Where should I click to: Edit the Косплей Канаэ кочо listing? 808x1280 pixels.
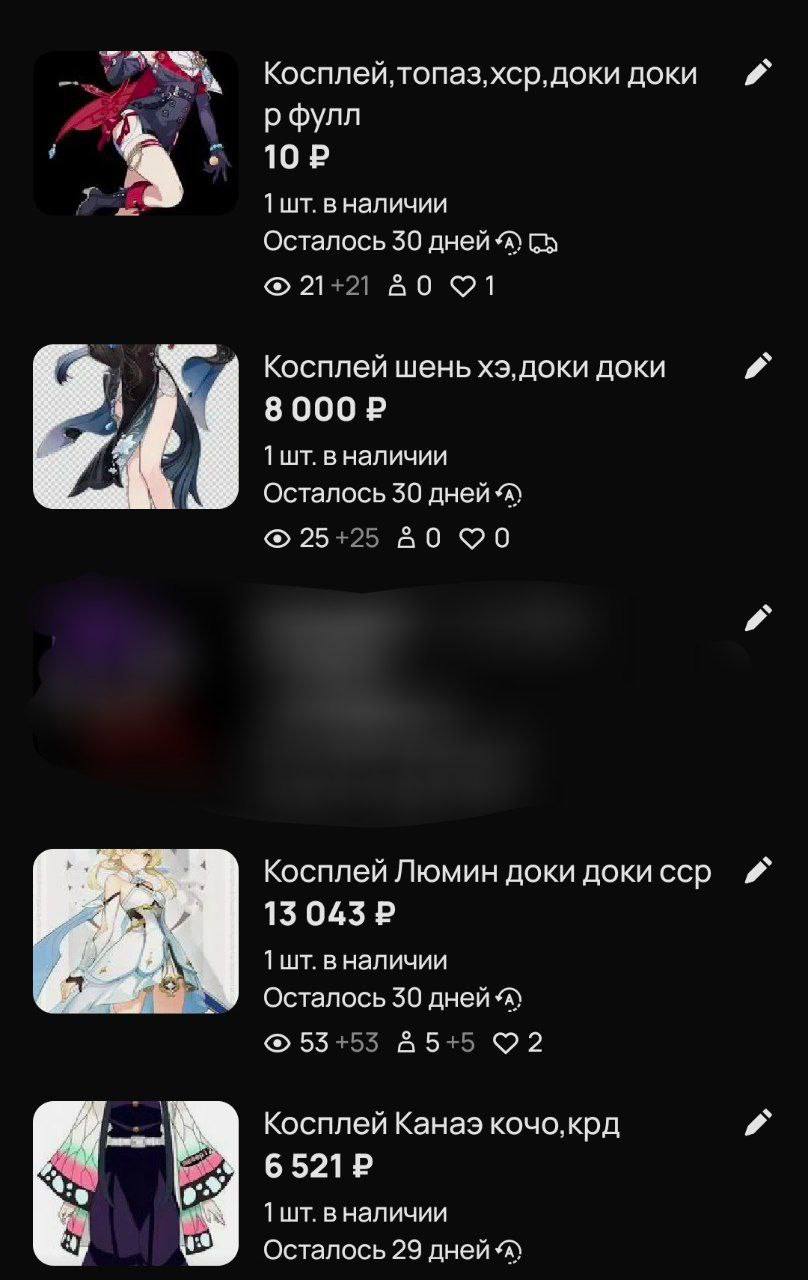pyautogui.click(x=759, y=1122)
